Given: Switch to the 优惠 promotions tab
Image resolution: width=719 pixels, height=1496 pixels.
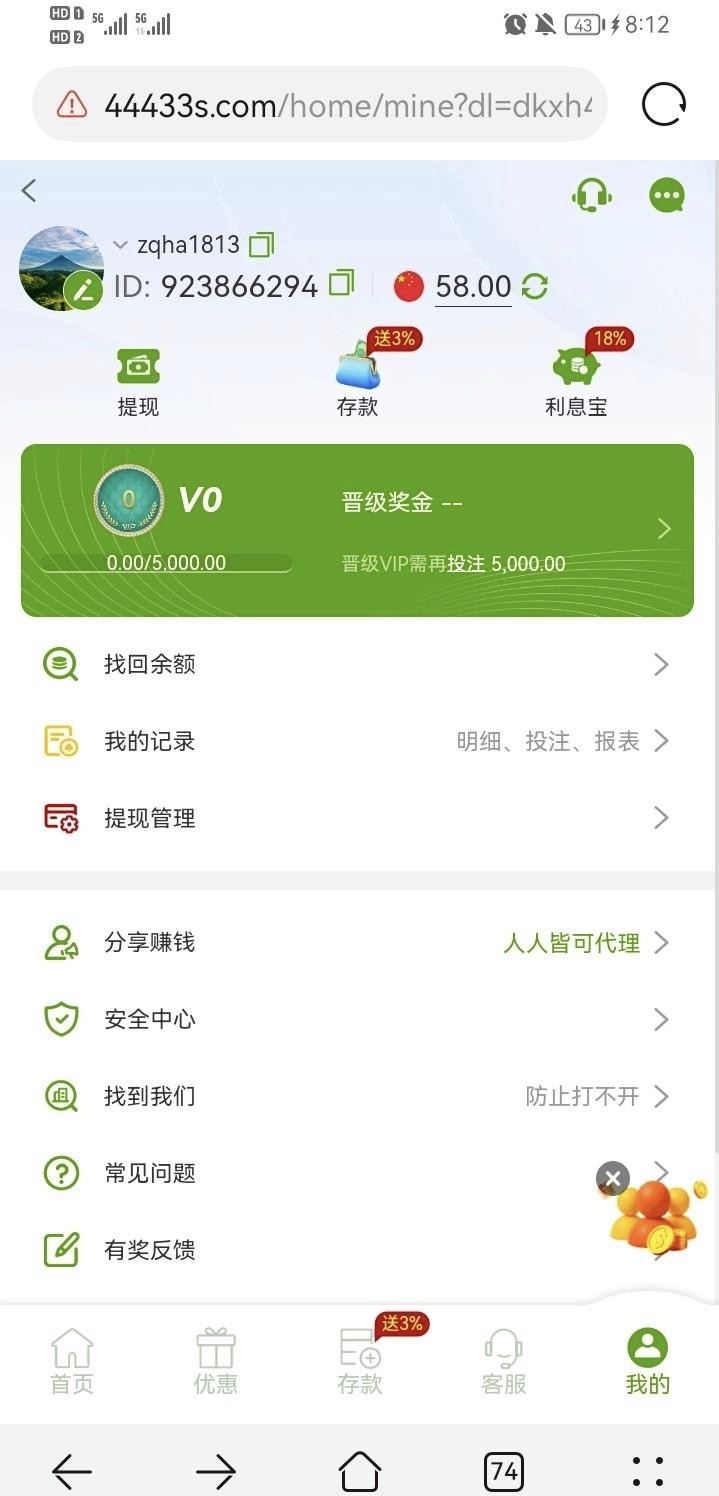Looking at the screenshot, I should click(216, 1362).
